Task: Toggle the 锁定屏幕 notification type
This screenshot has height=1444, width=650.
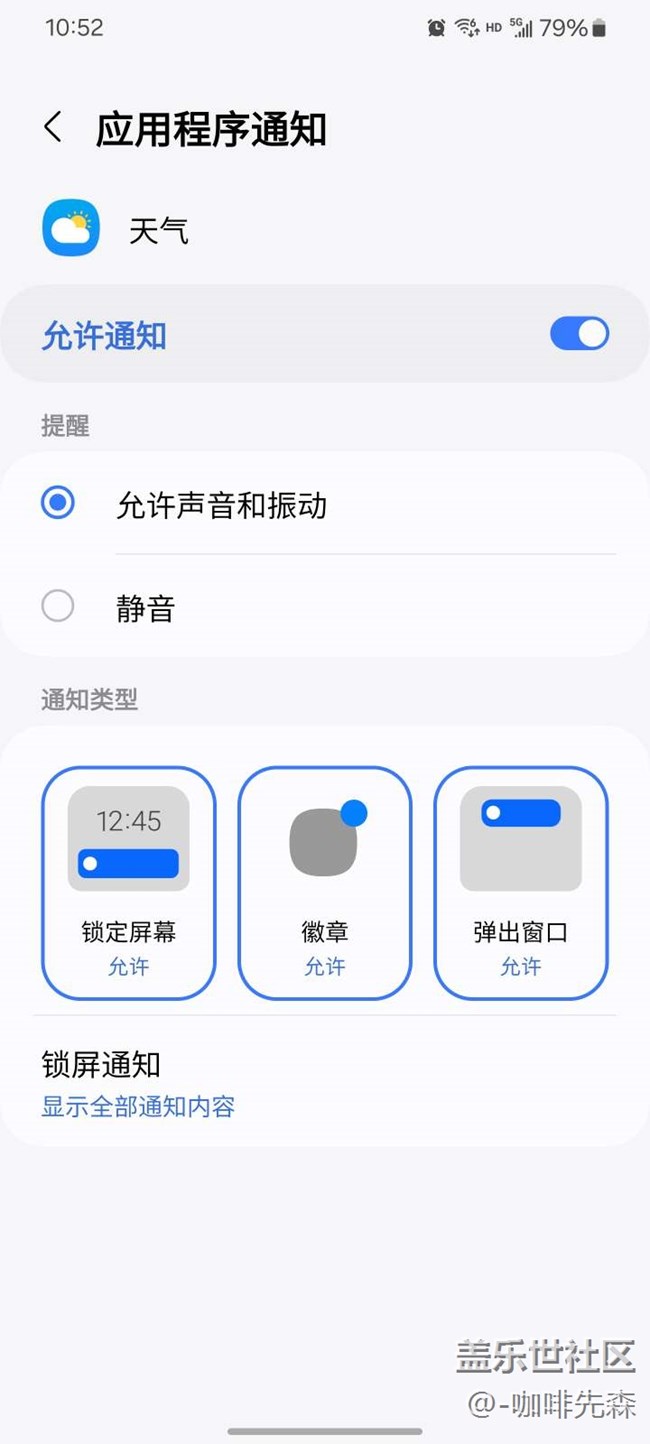Action: click(128, 882)
